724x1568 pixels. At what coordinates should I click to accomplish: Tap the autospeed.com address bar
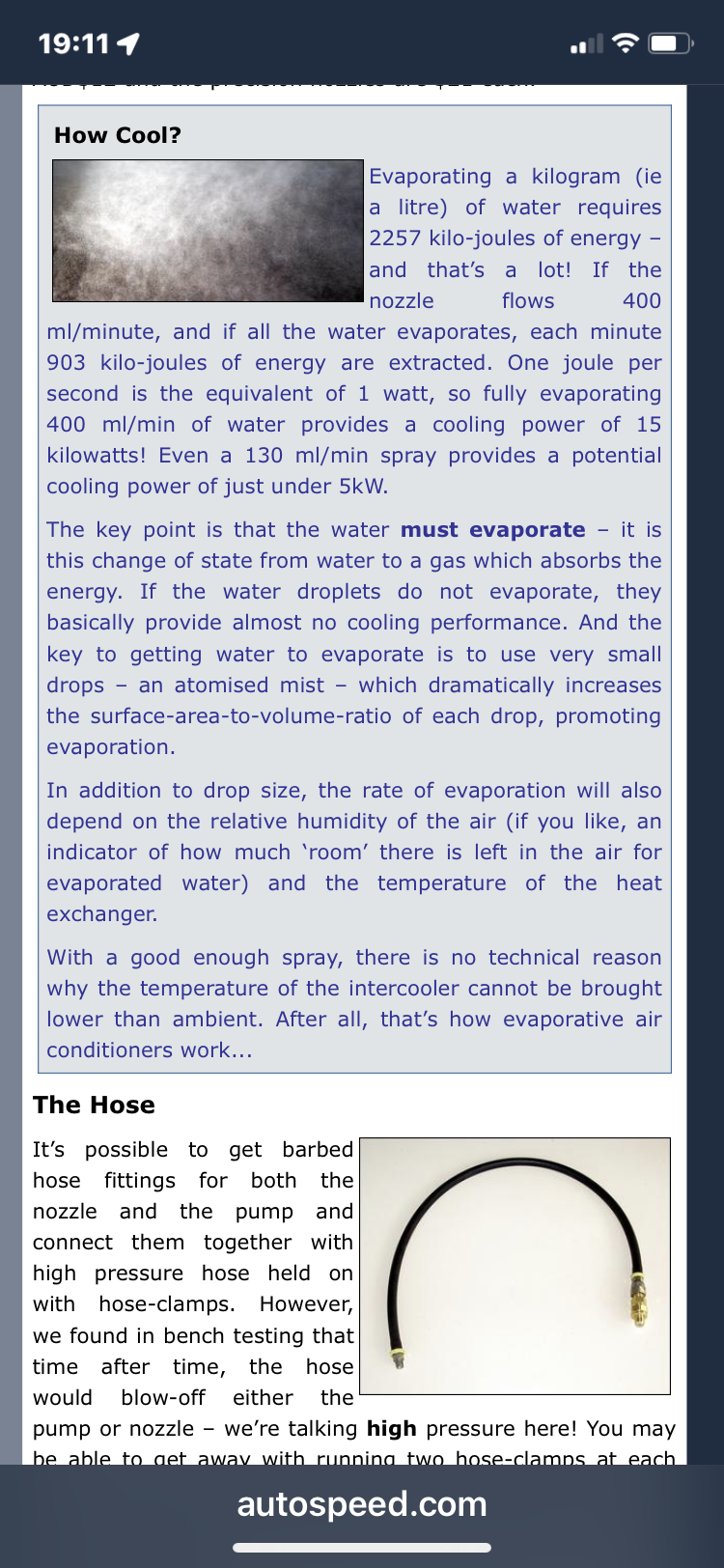(362, 1503)
